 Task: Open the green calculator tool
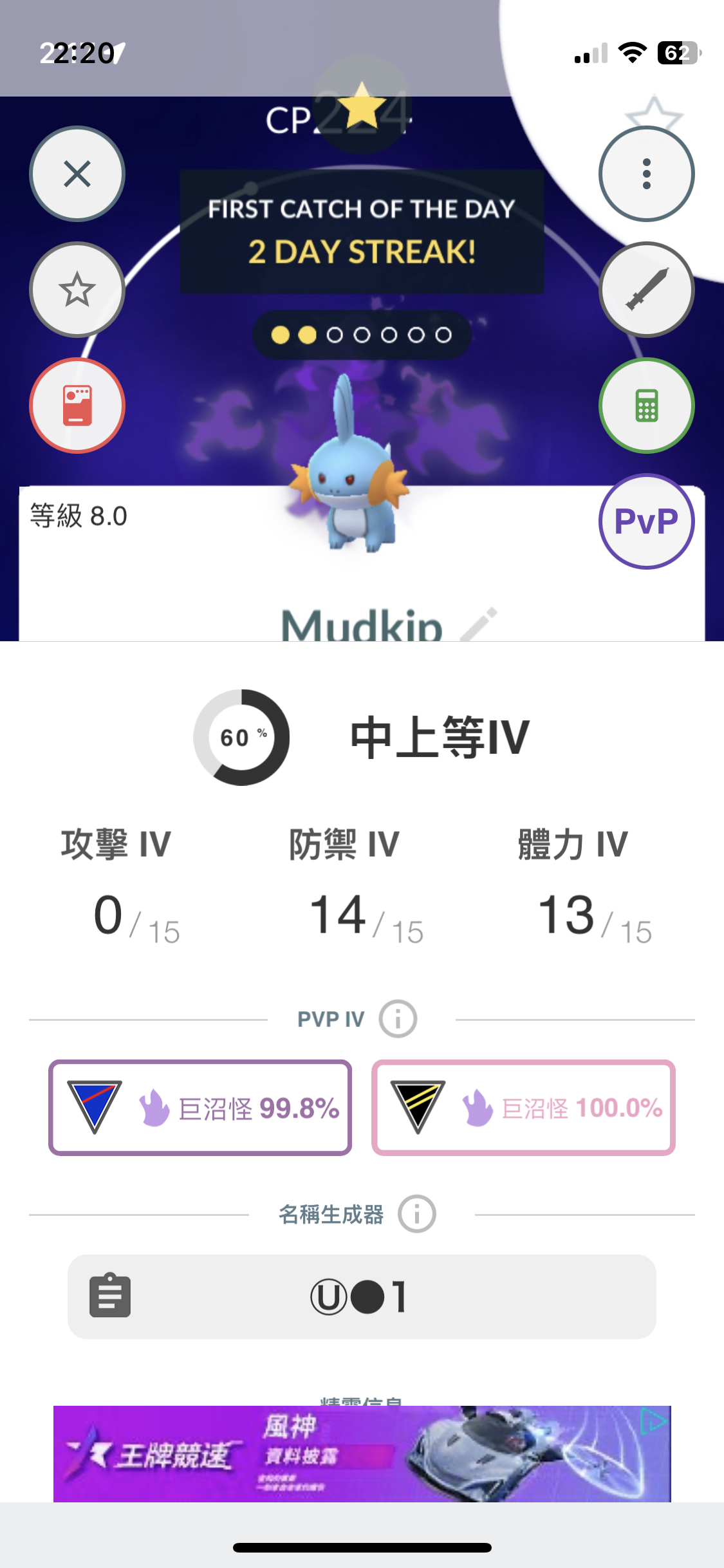[646, 406]
